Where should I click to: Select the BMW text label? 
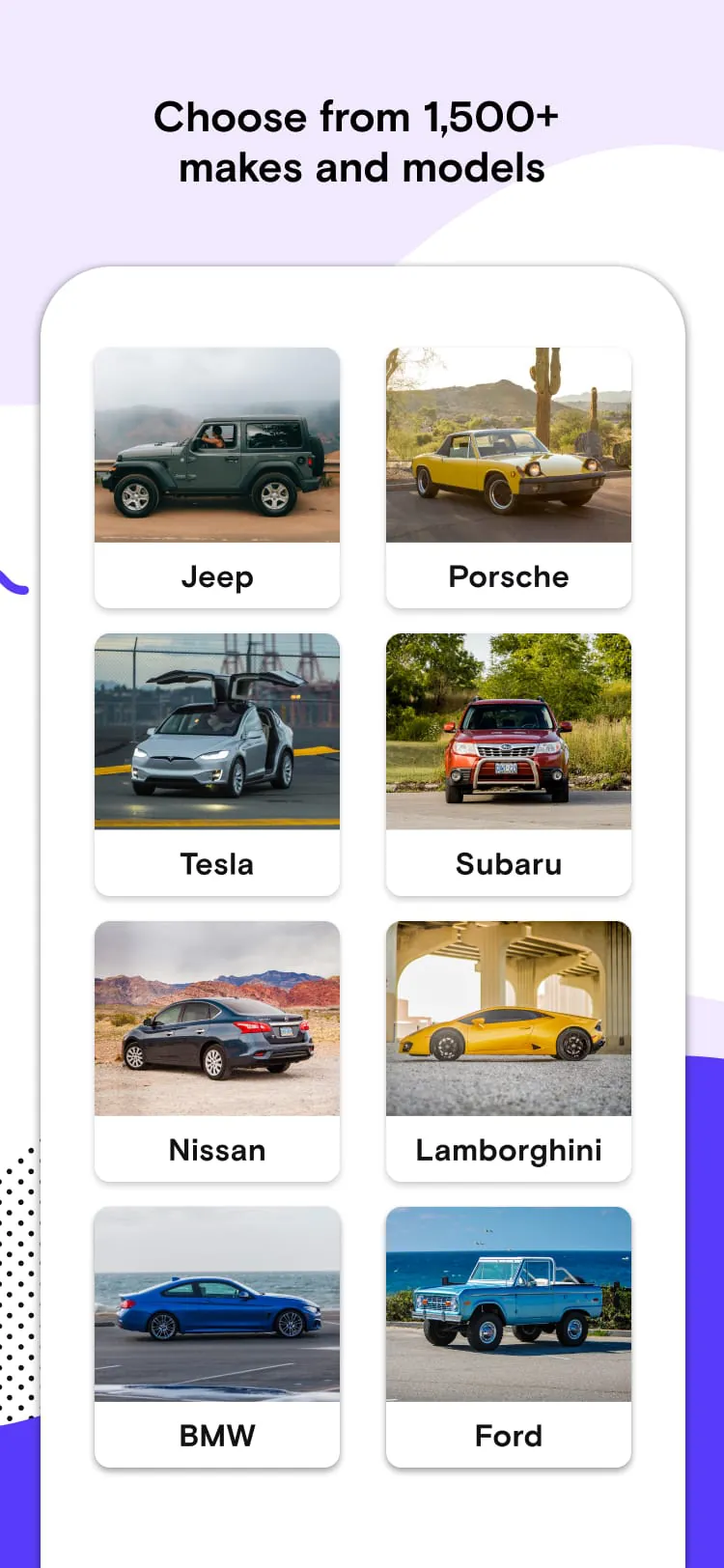tap(217, 1436)
